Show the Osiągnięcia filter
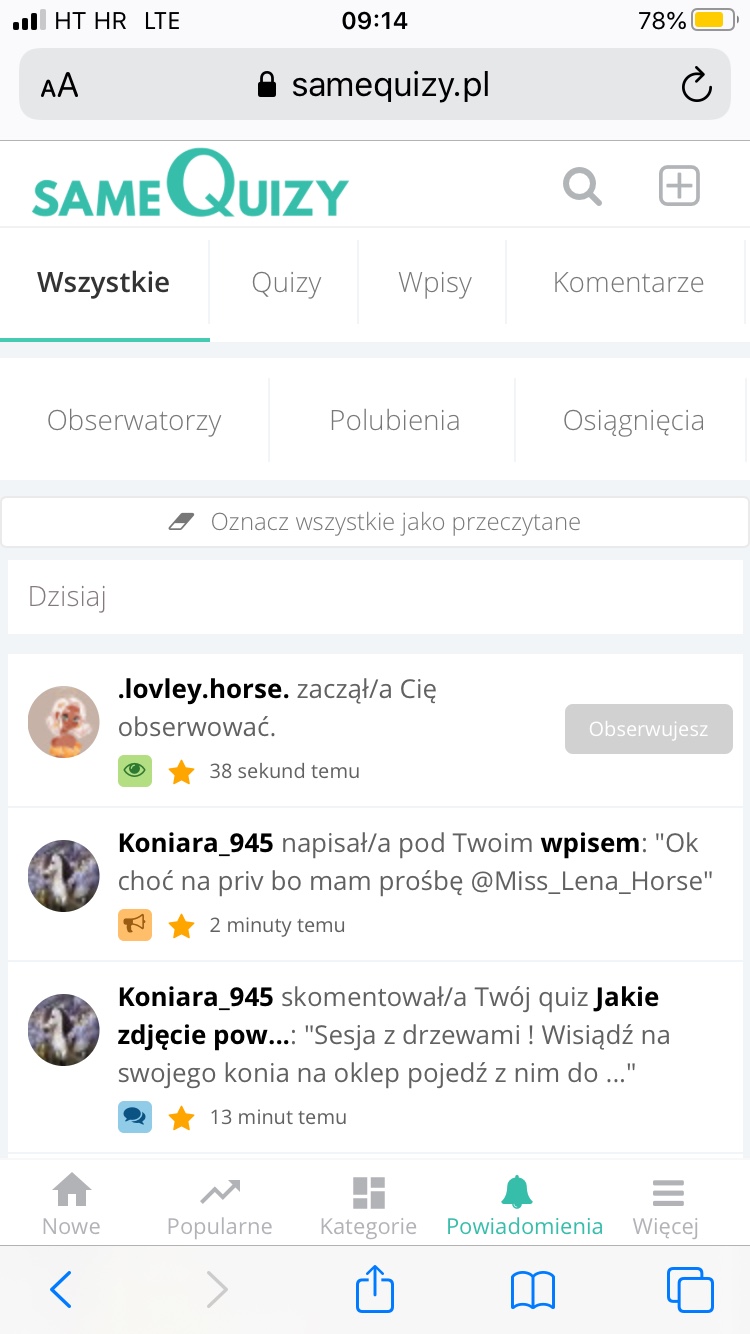This screenshot has height=1334, width=750. pos(633,420)
